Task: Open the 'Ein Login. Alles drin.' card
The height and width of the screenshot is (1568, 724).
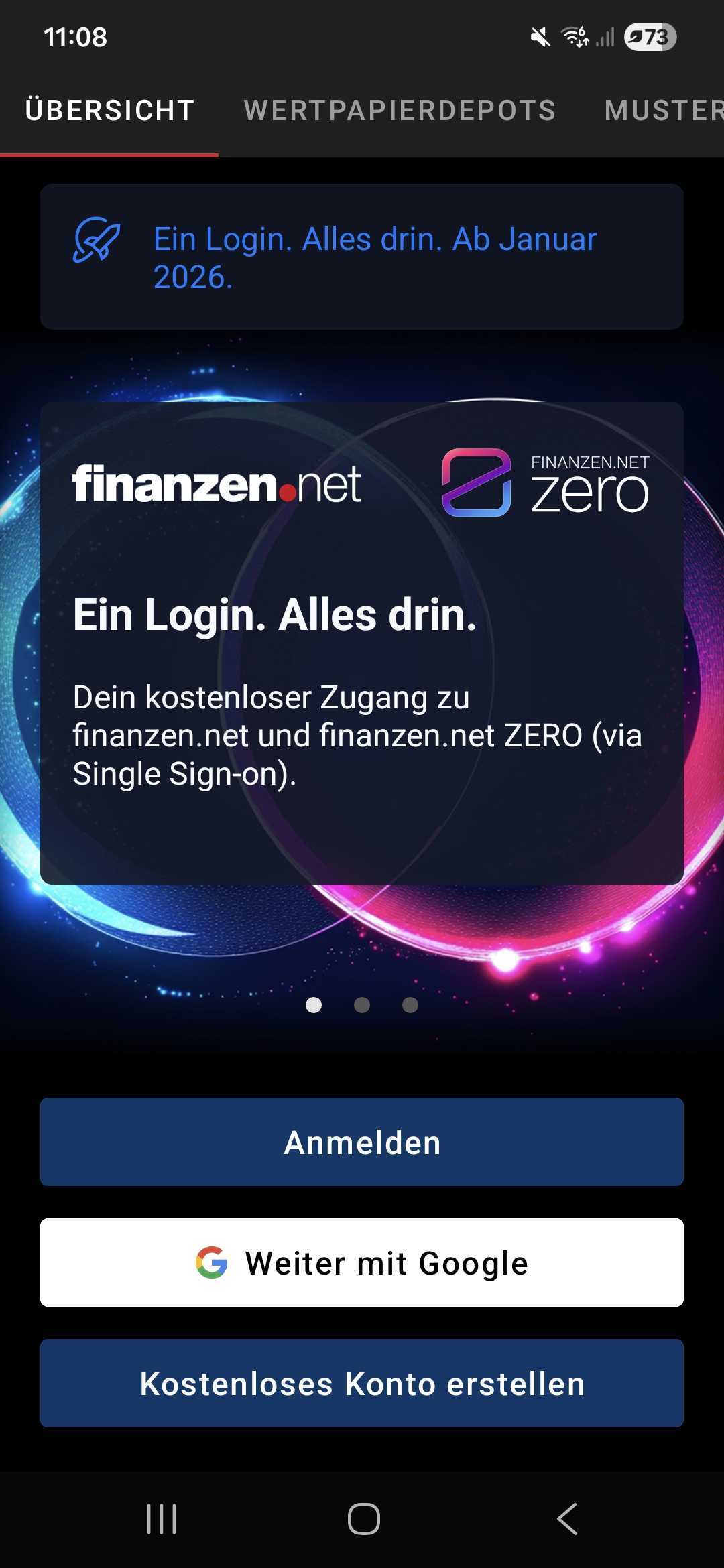Action: [362, 643]
